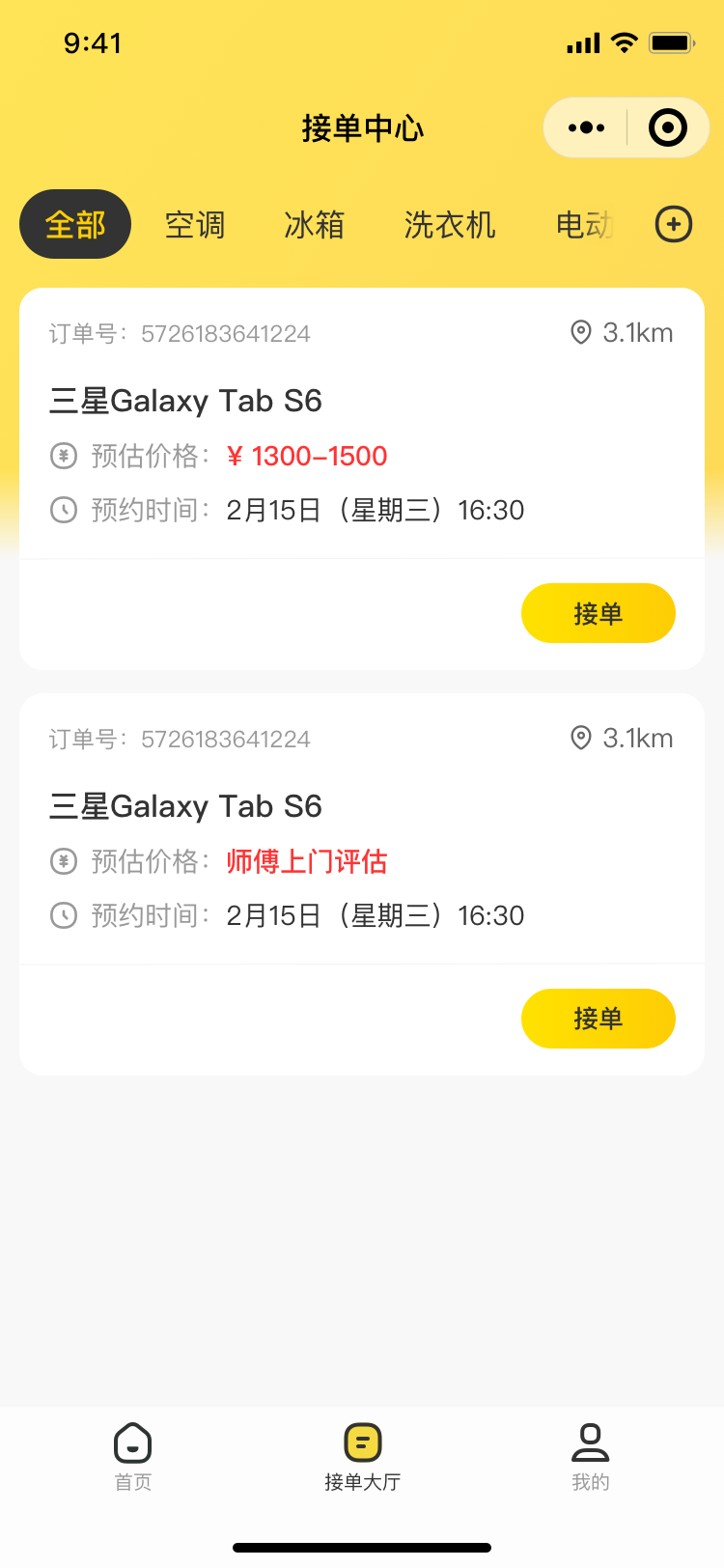Close the mini program with the circle icon
This screenshot has width=724, height=1568.
tap(668, 127)
